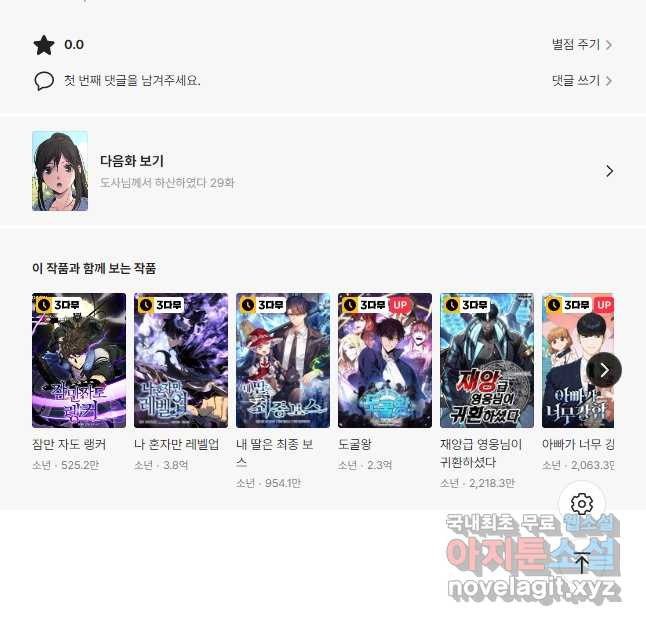Open 댓글 쓰기 to write a comment
646x626 pixels.
pyautogui.click(x=581, y=81)
